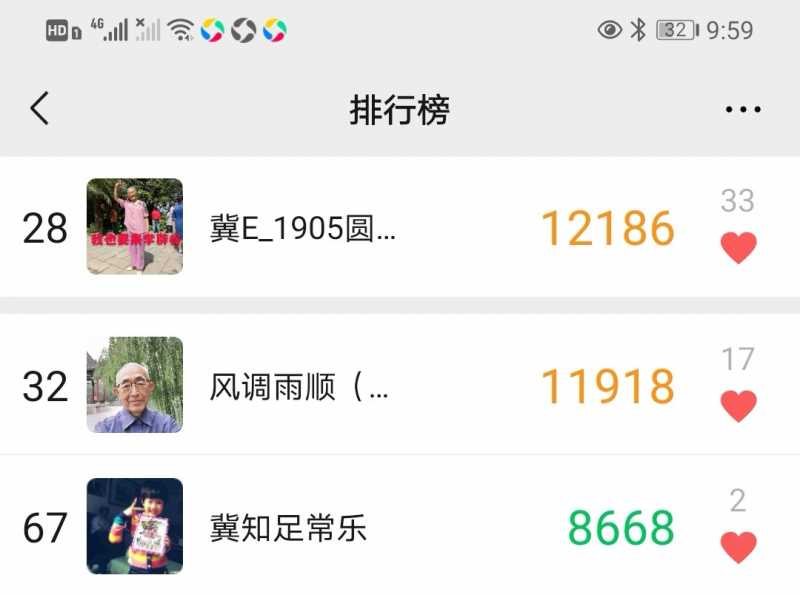Open 冀知足常乐's ranking entry
The width and height of the screenshot is (800, 595).
pyautogui.click(x=288, y=528)
